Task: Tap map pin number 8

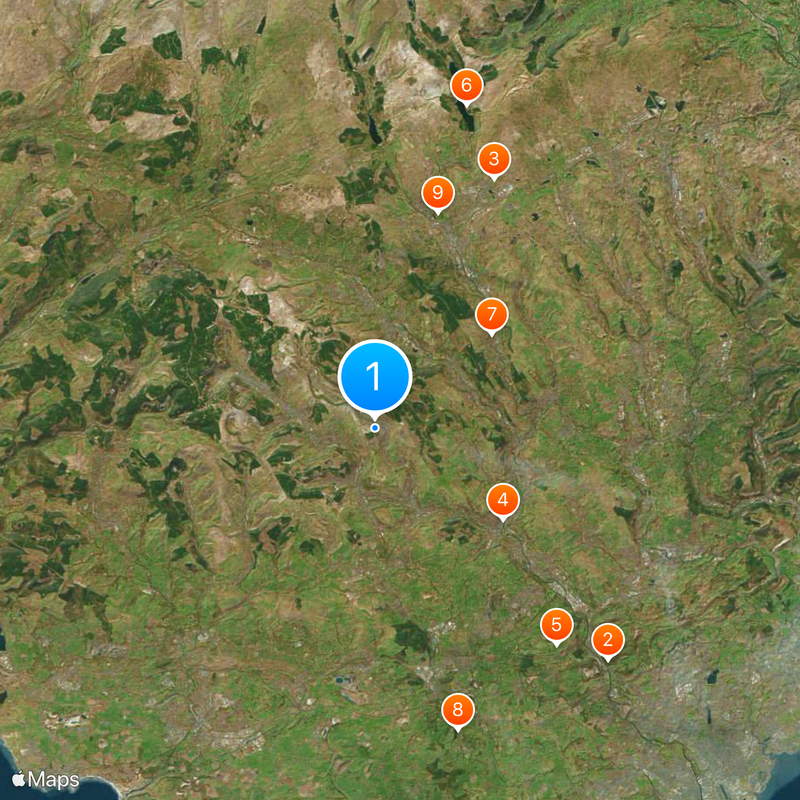Action: (458, 711)
